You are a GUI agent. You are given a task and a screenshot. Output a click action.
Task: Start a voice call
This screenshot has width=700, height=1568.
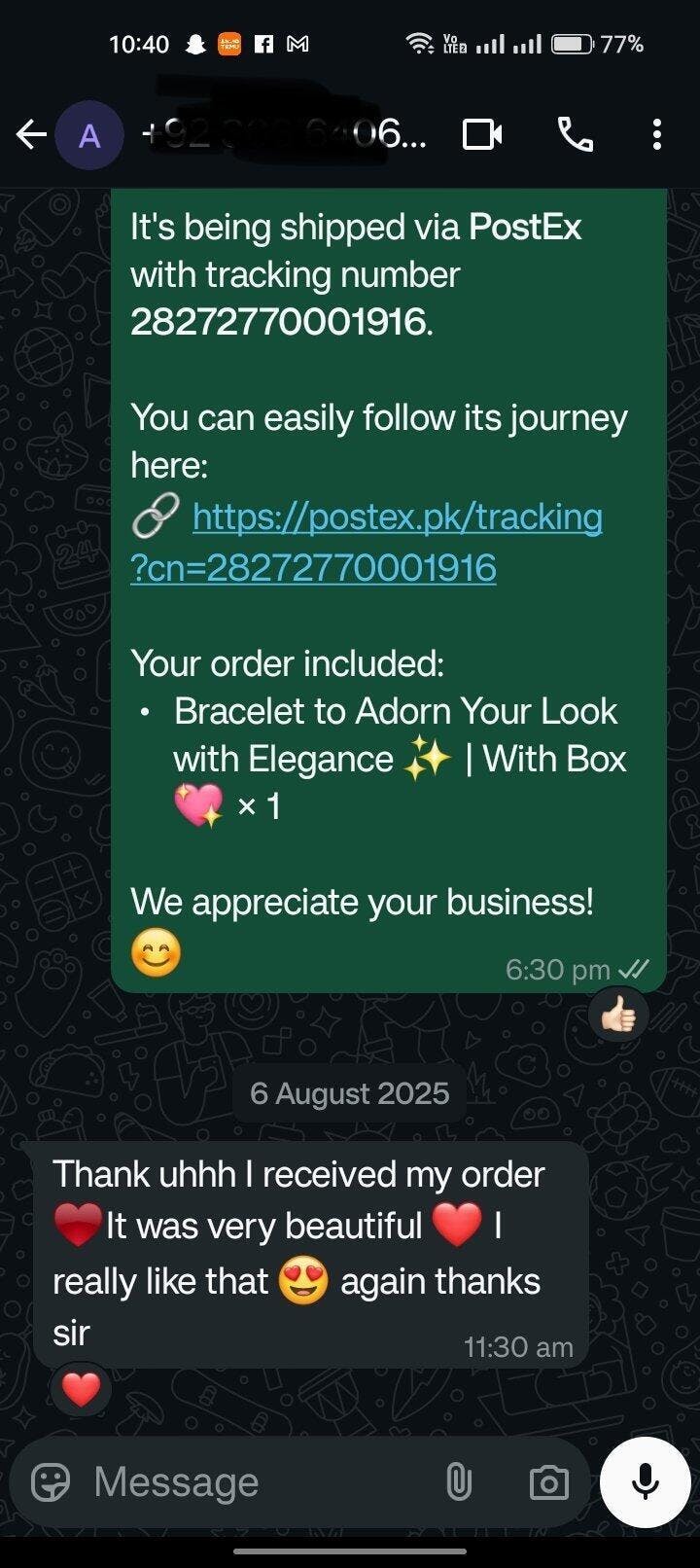coord(576,135)
